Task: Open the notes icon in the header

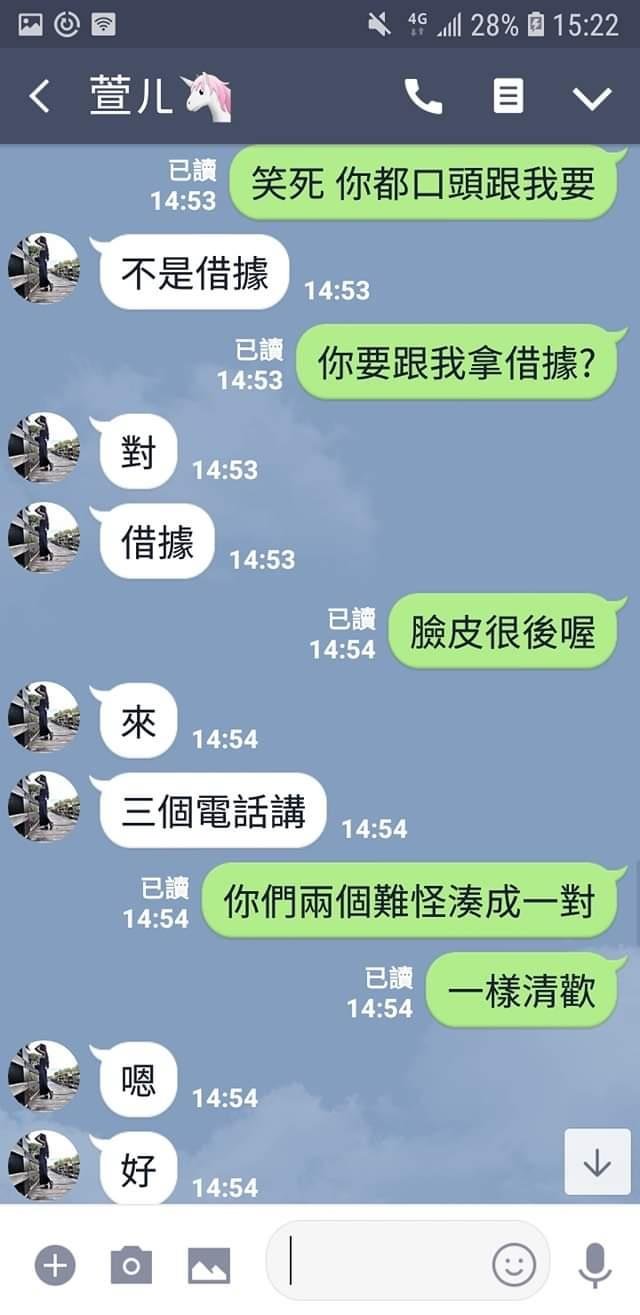Action: click(508, 97)
